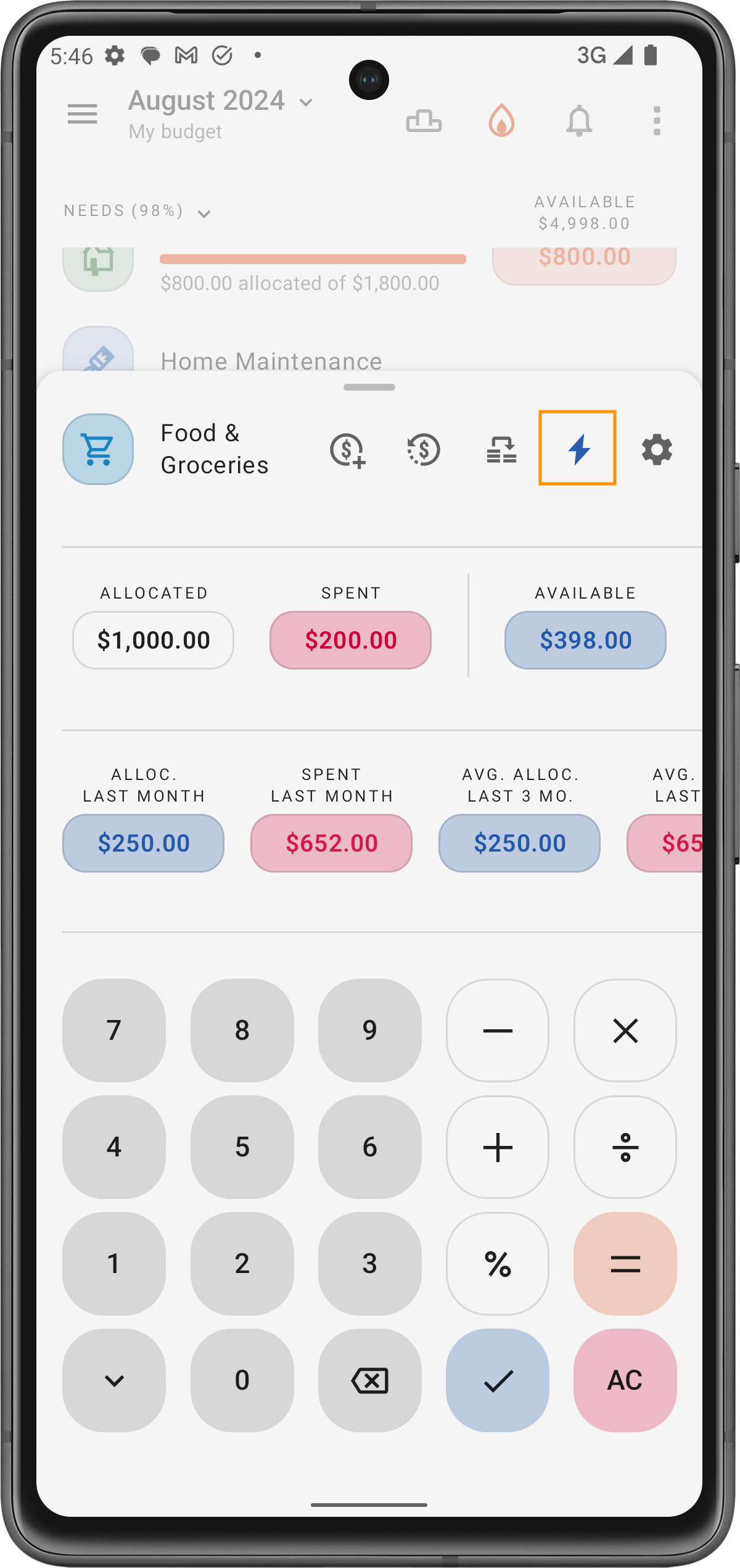Viewport: 740px width, 1568px height.
Task: Open the quick budget lightning icon
Action: [577, 449]
